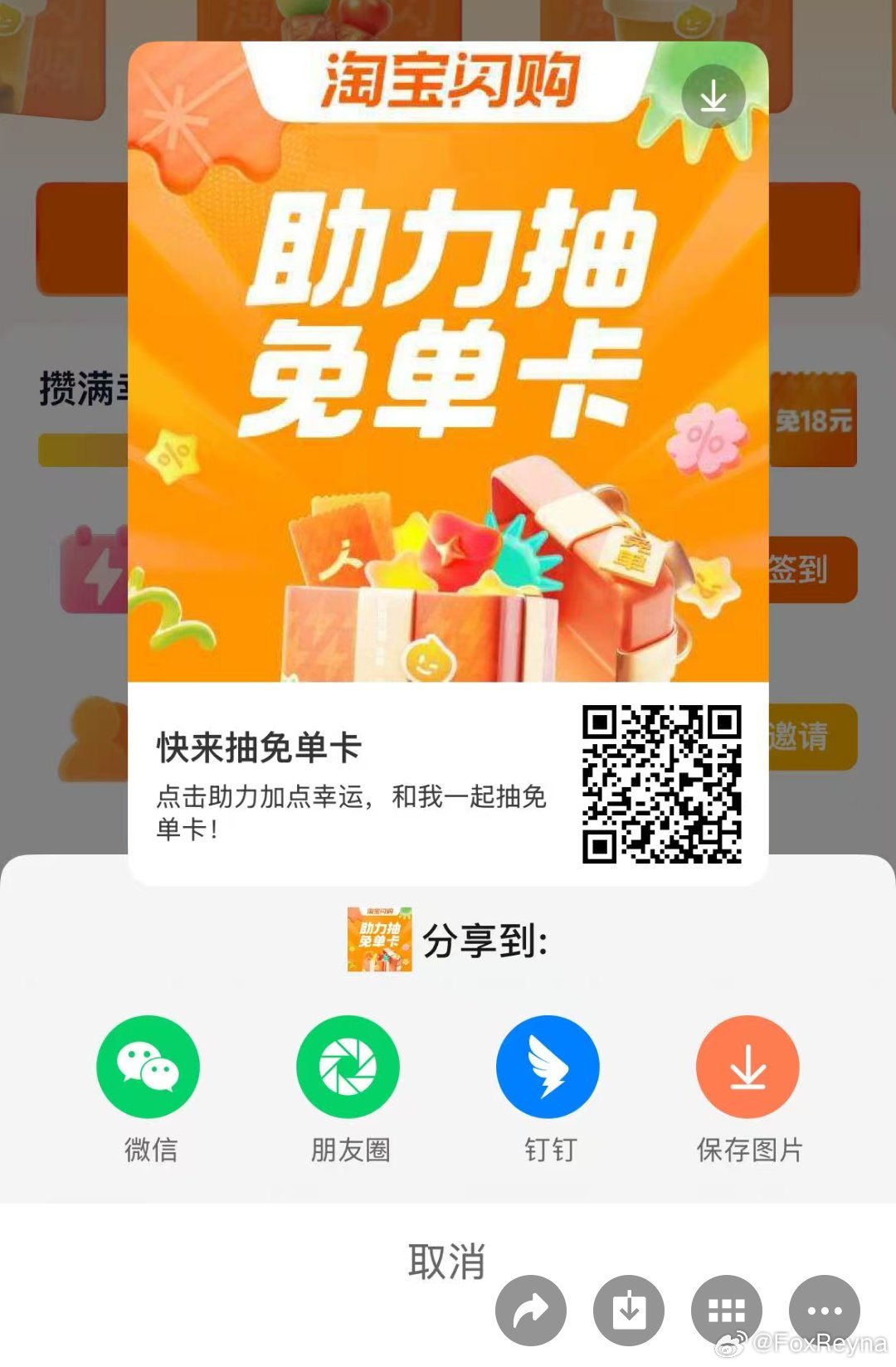Screen dimensions: 896x1367
Task: Tap the forward arrow overlay icon
Action: click(x=531, y=1311)
